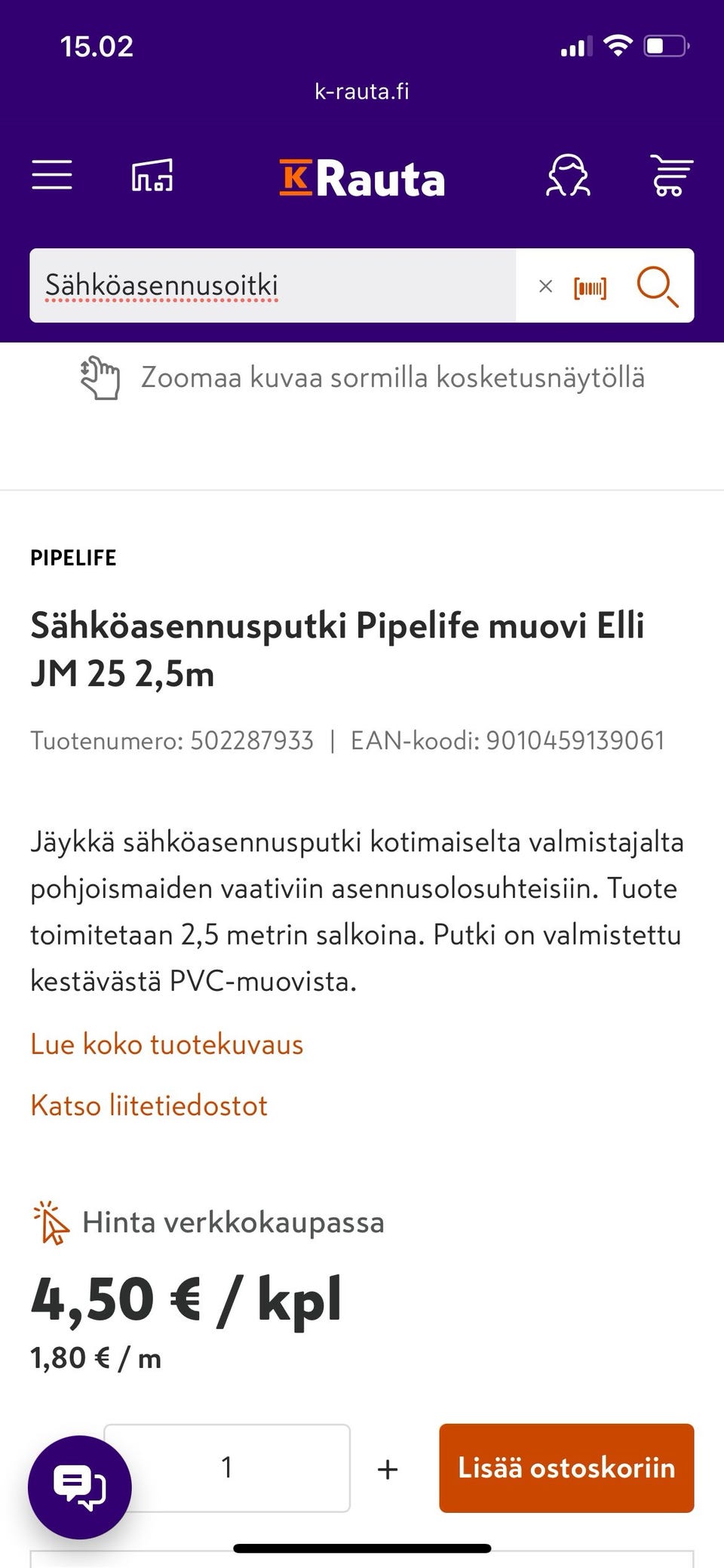Increase quantity with the plus stepper
The image size is (724, 1568).
click(386, 1468)
